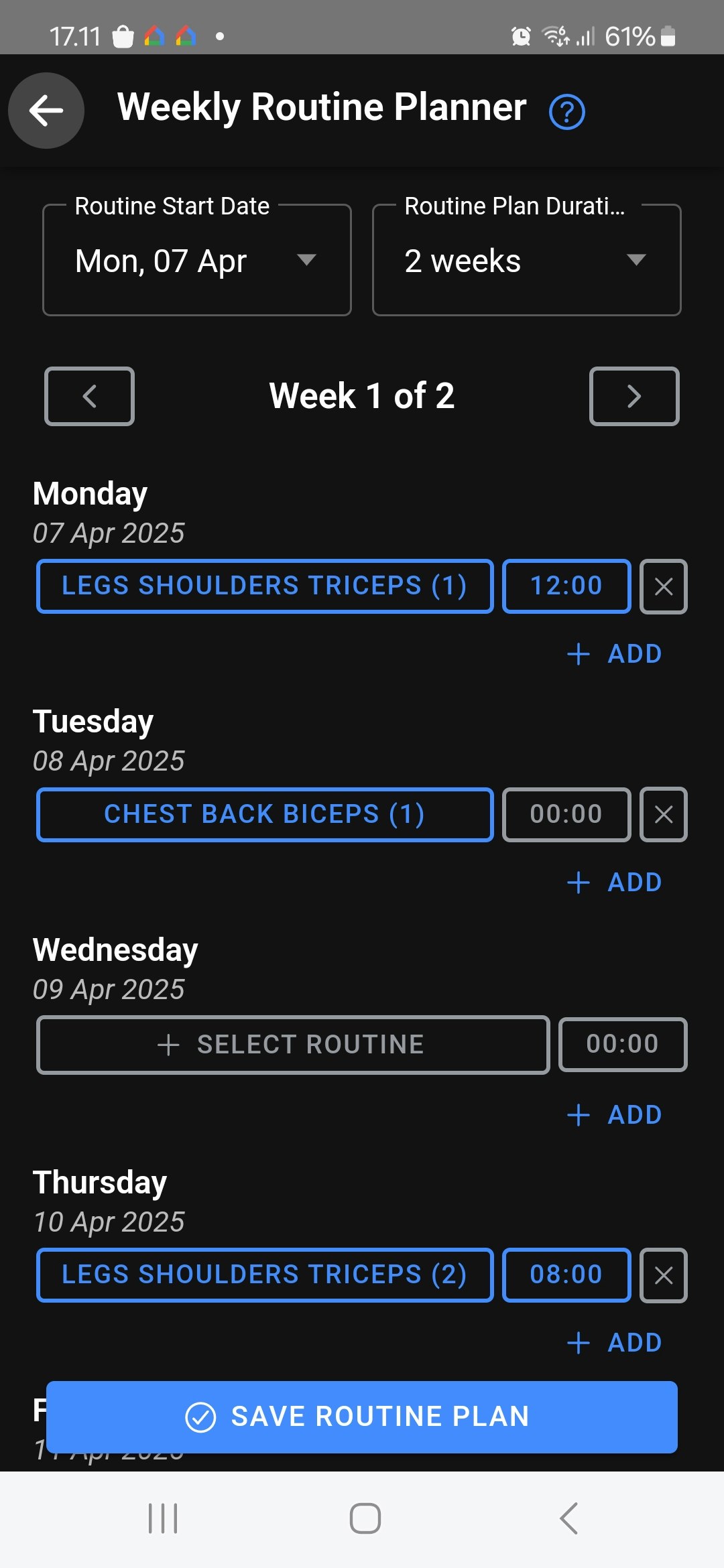Set the time for Tuesday's routine
724x1568 pixels.
(x=566, y=814)
